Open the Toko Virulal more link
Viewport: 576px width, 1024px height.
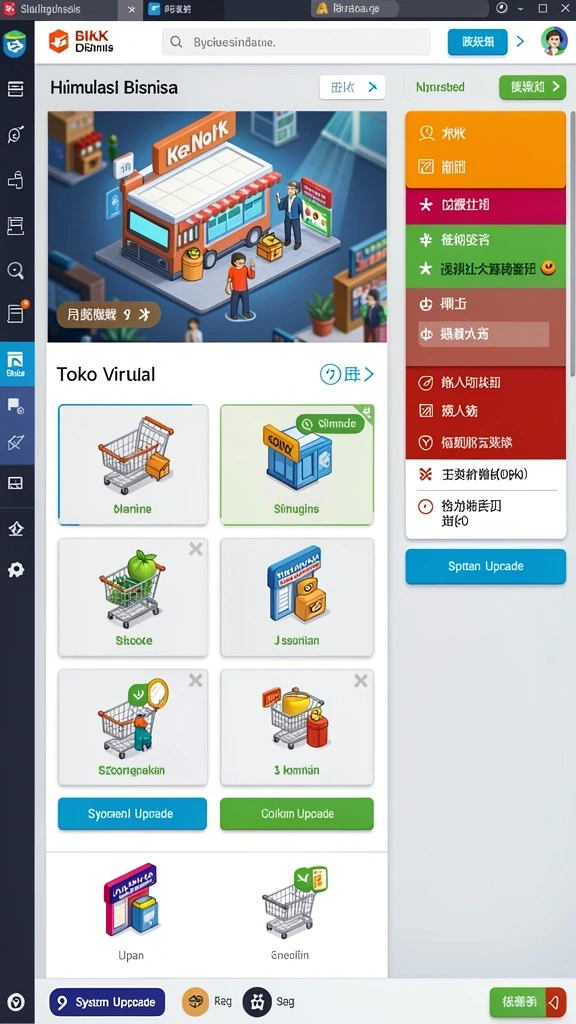[347, 374]
